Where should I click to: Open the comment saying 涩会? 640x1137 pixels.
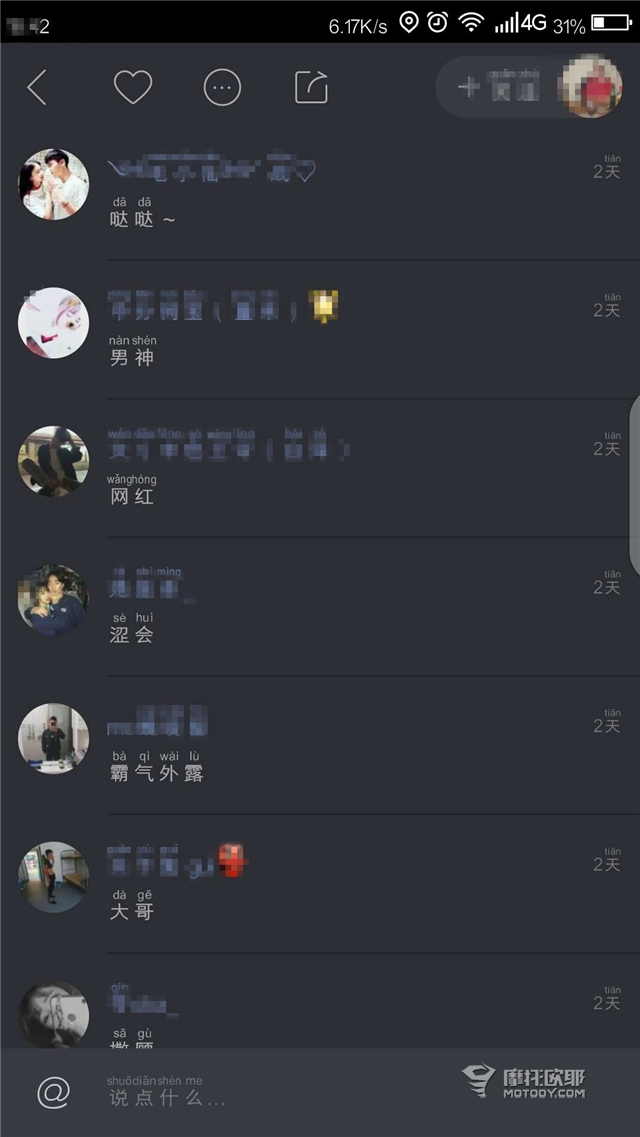click(132, 634)
